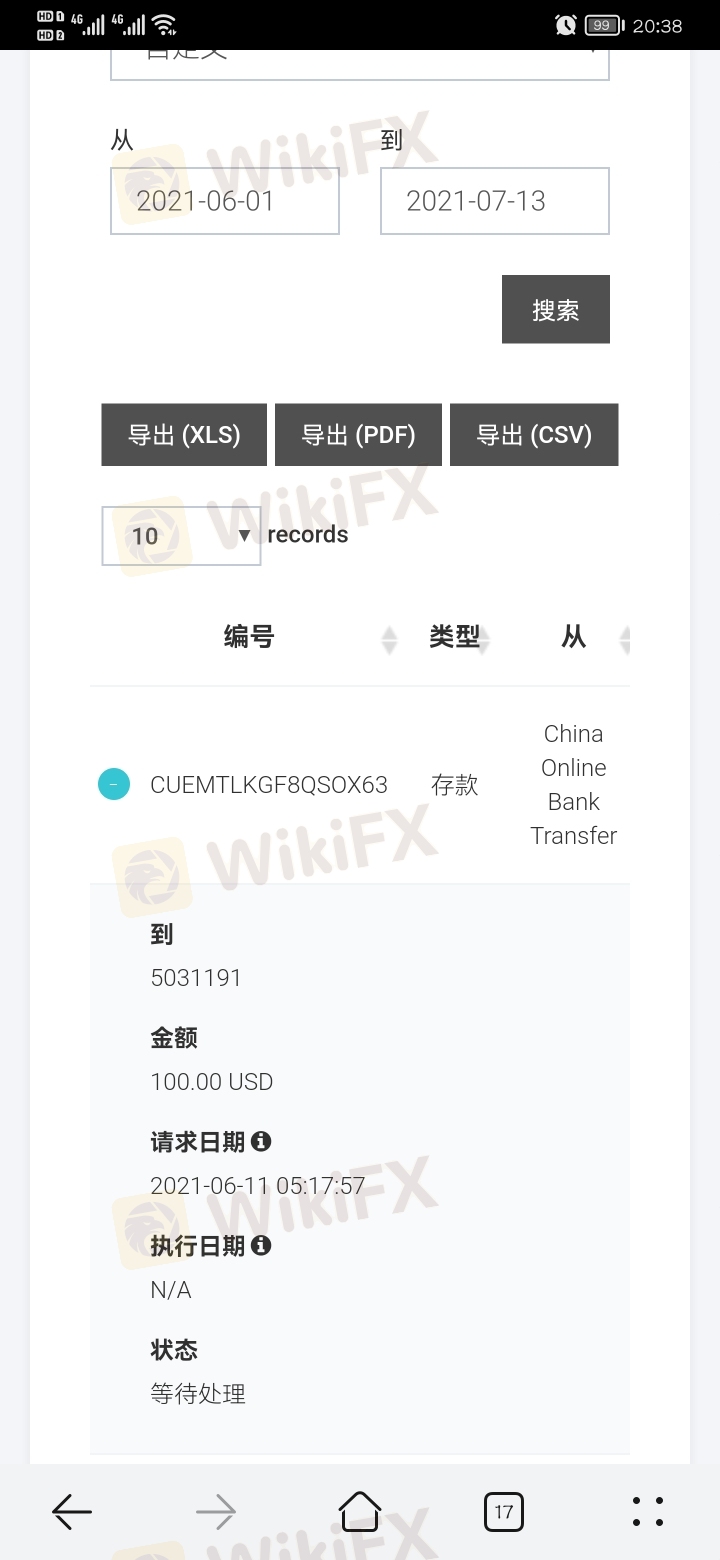Export records with 导出 (XLS)

[184, 435]
